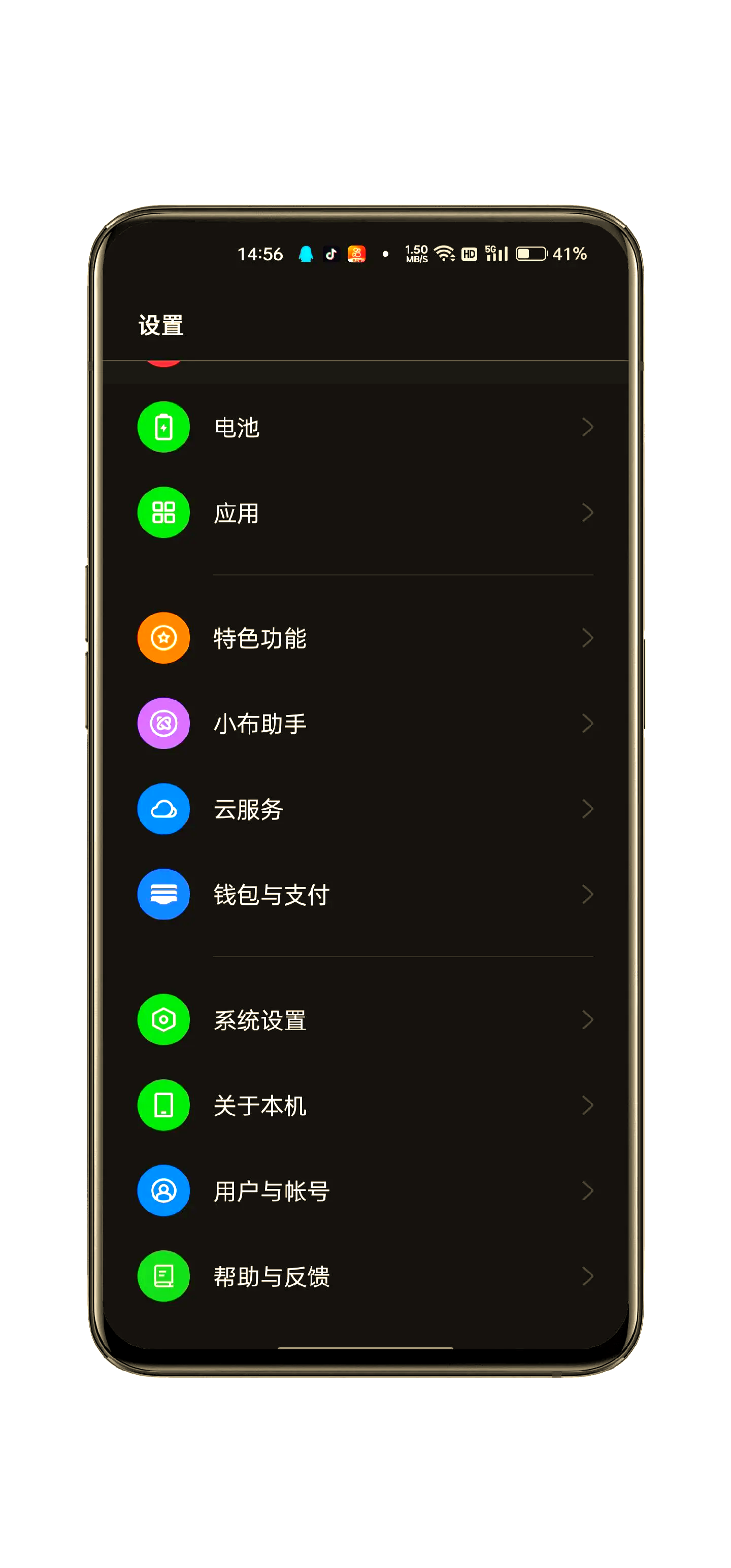Open 用户与帐号 users and accounts
This screenshot has width=731, height=1568.
[x=365, y=1190]
